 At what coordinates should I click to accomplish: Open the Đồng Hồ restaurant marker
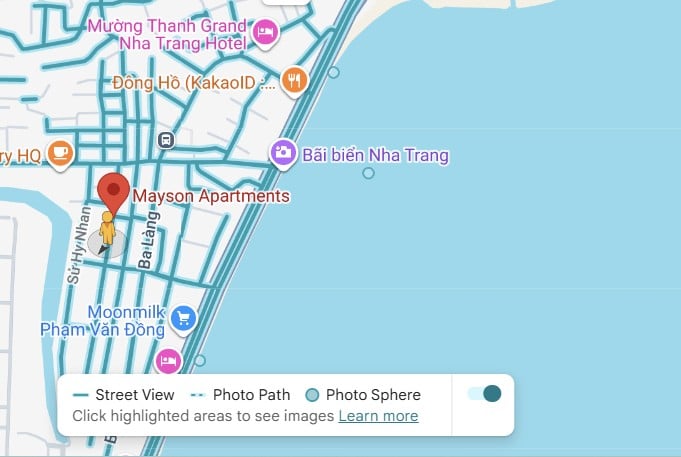pyautogui.click(x=293, y=81)
